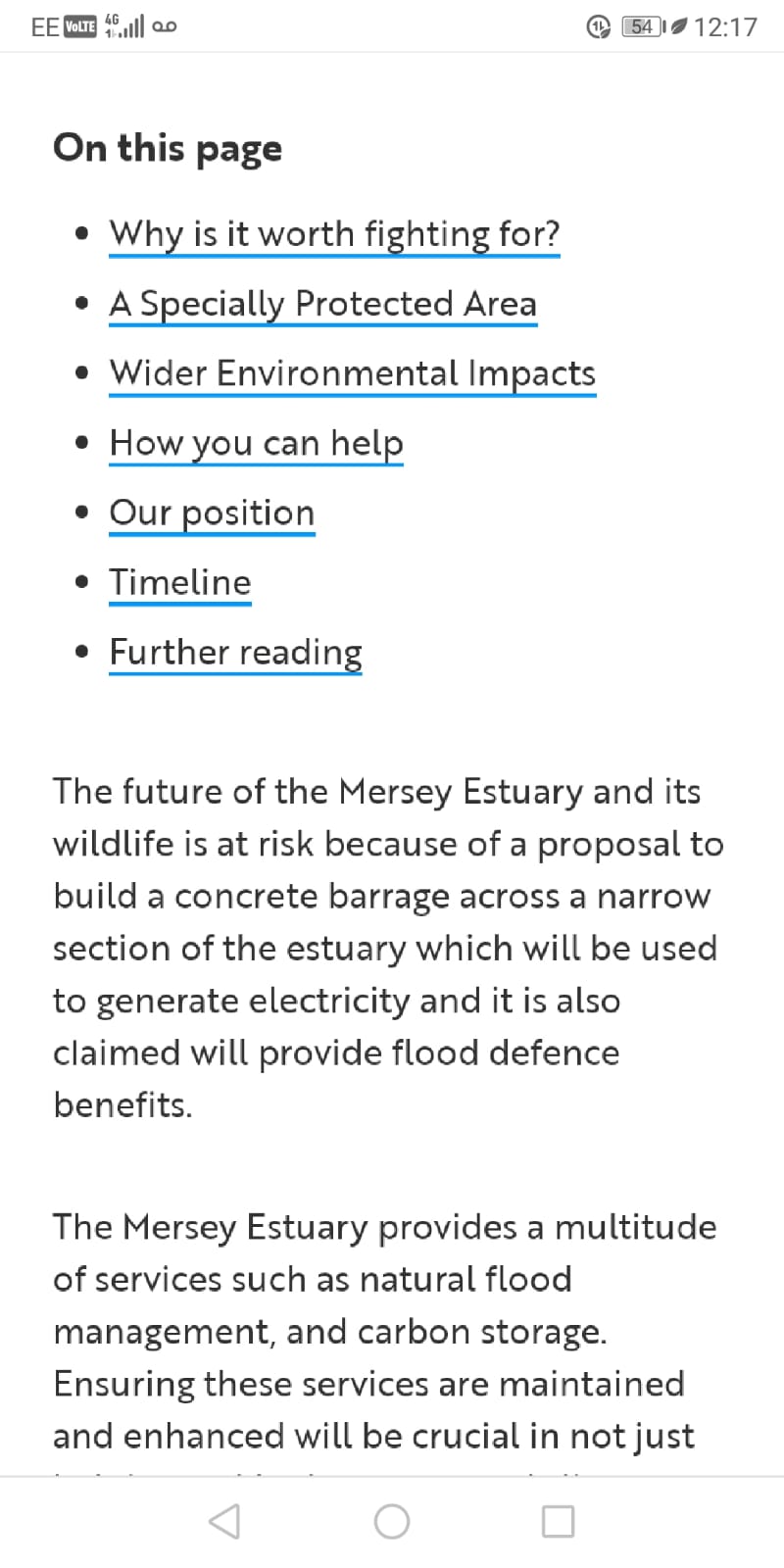Open 'Why is it worth fighting for?' link
Viewport: 784px width, 1568px height.
click(x=334, y=234)
